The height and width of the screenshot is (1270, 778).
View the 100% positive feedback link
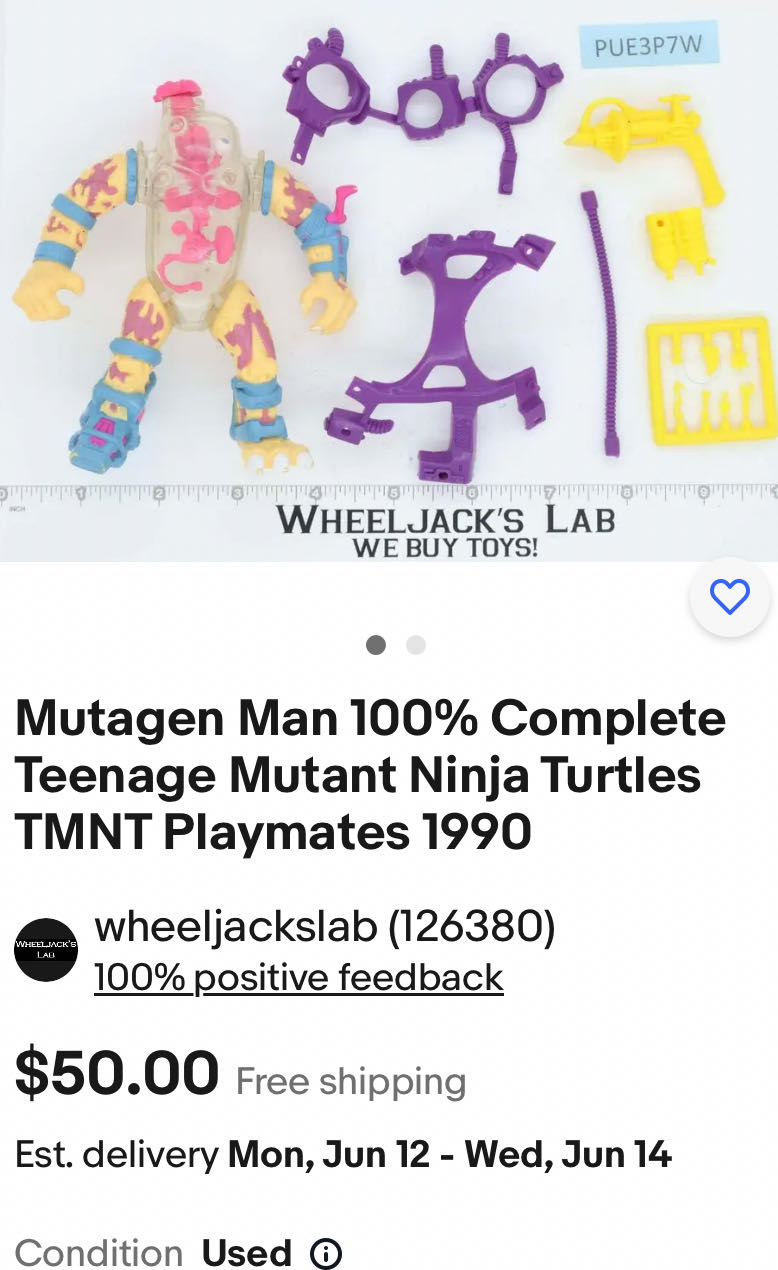pyautogui.click(x=298, y=977)
